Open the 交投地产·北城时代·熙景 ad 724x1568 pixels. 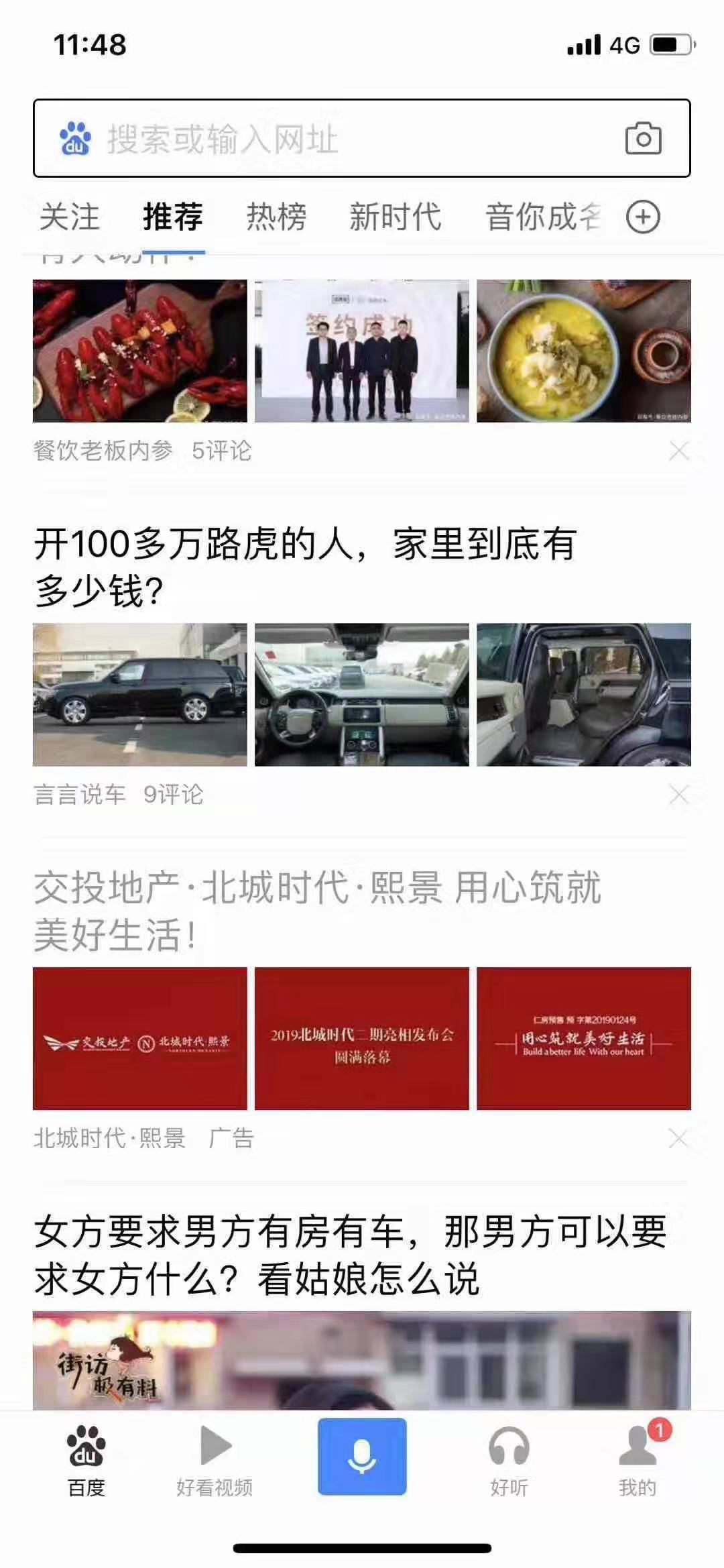point(316,910)
